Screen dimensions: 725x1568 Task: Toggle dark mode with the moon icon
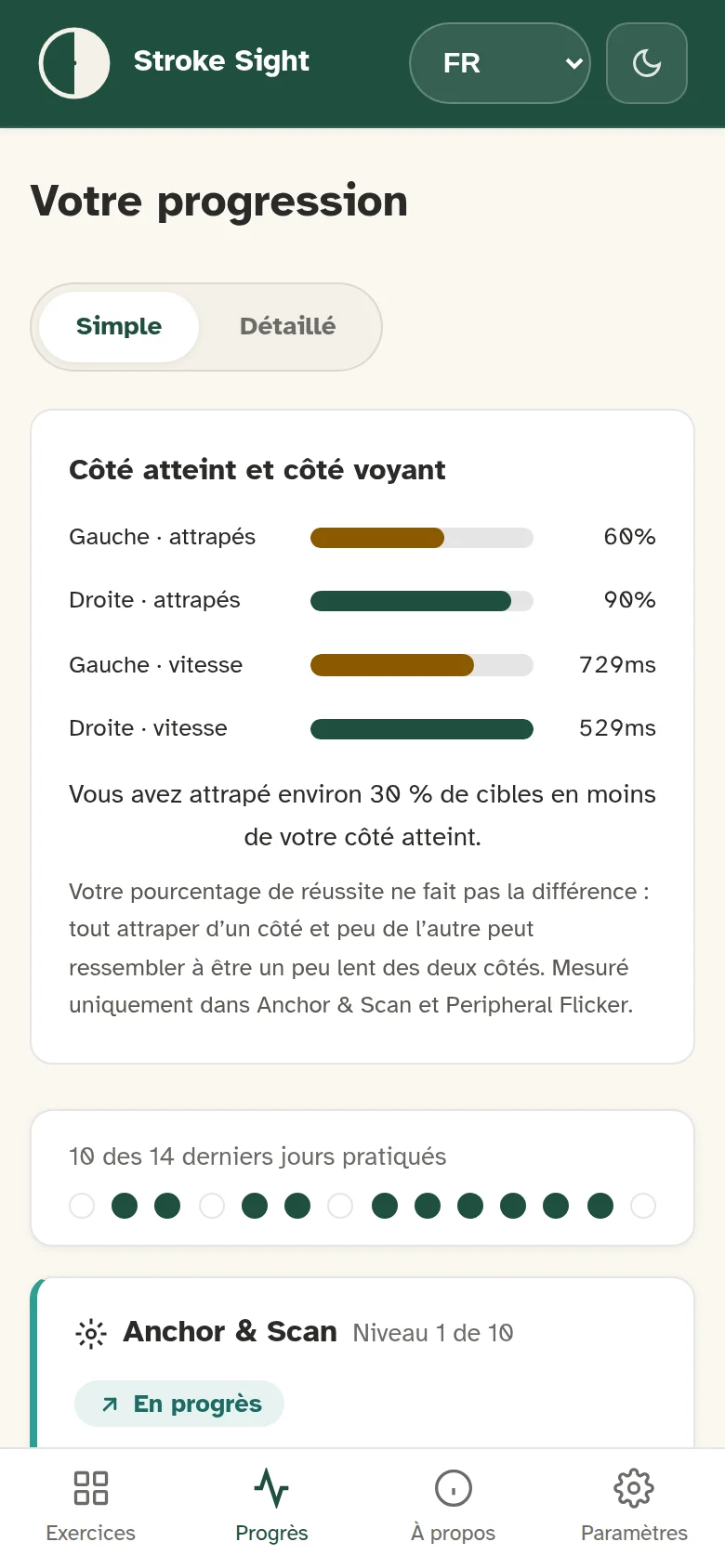tap(647, 63)
